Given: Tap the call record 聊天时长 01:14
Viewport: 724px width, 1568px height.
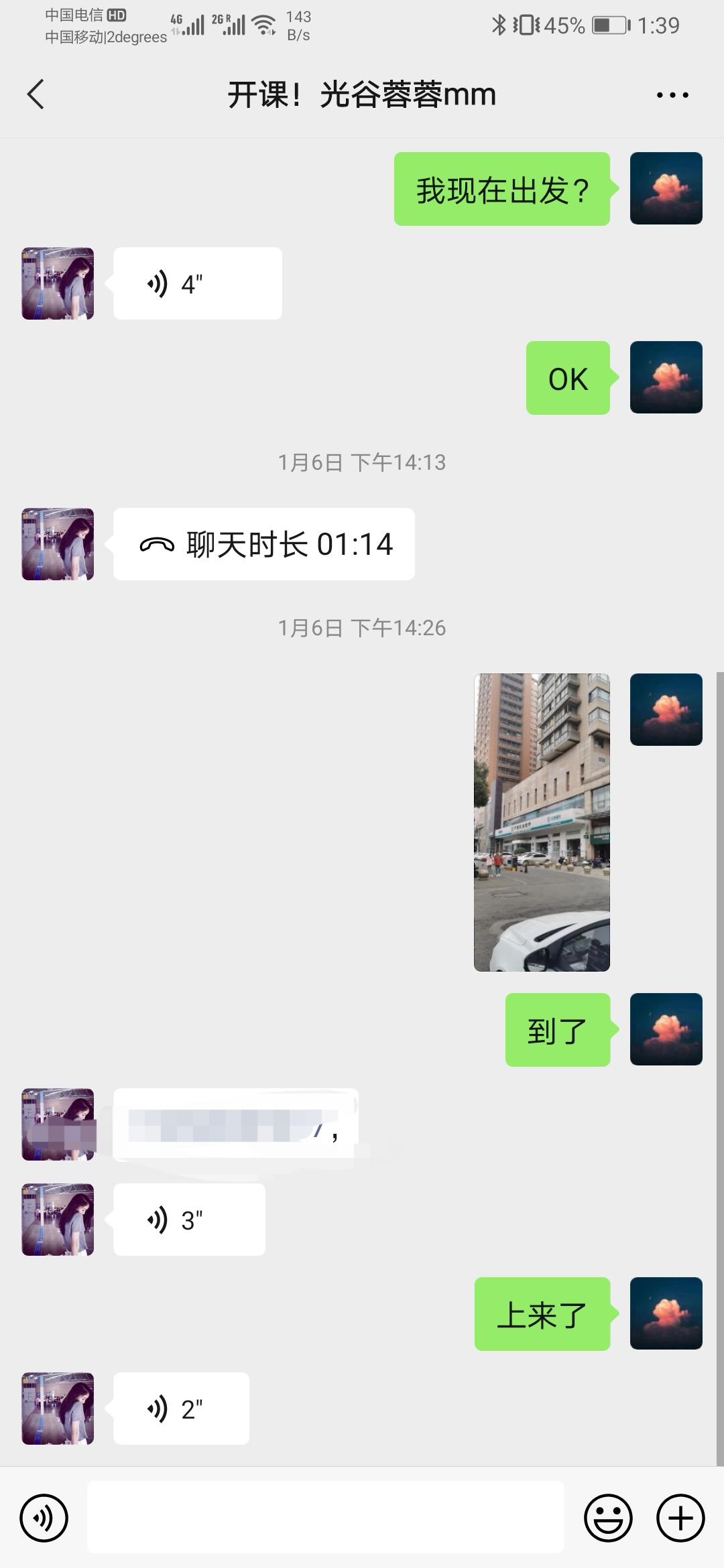Looking at the screenshot, I should [264, 544].
